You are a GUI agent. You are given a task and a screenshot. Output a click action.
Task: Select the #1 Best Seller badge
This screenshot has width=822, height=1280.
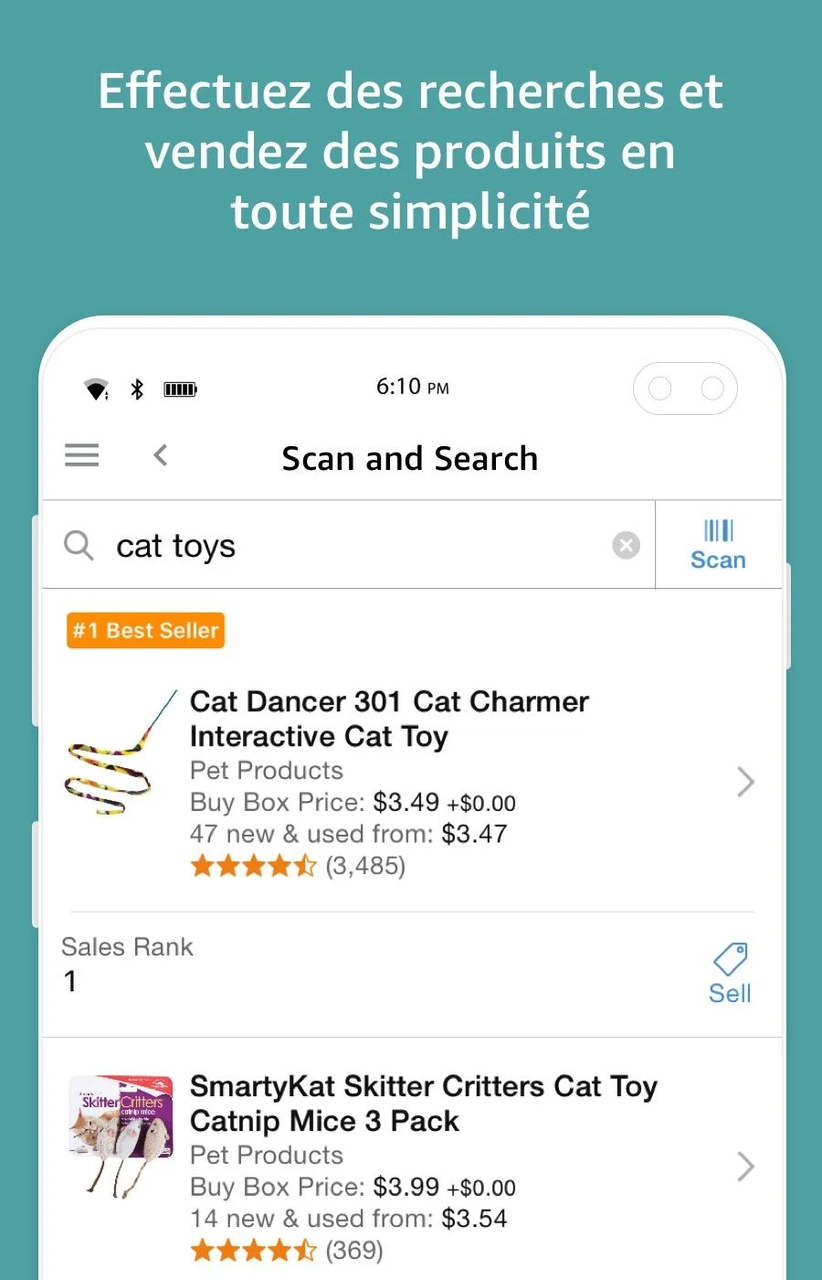point(145,630)
